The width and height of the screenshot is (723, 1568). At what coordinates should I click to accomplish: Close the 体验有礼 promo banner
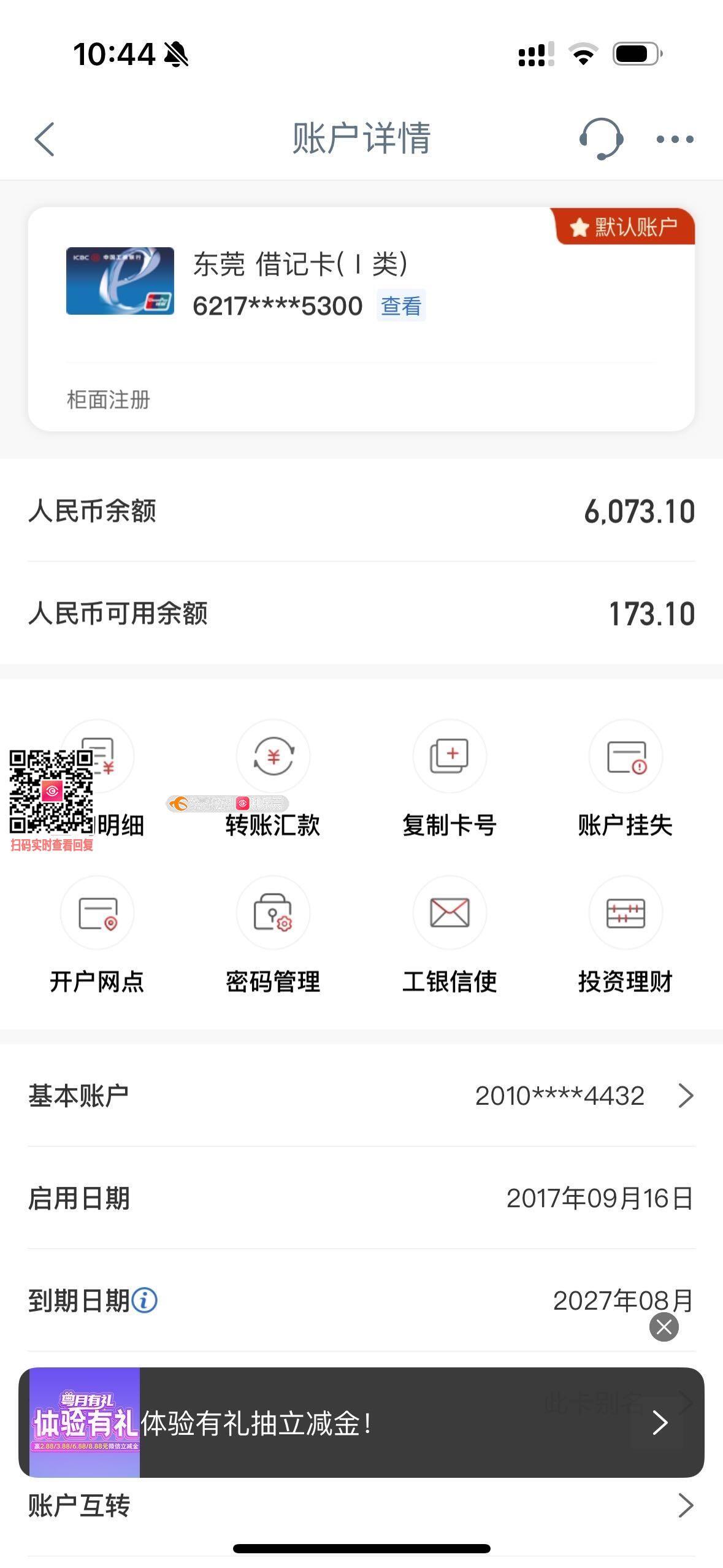pos(664,1327)
